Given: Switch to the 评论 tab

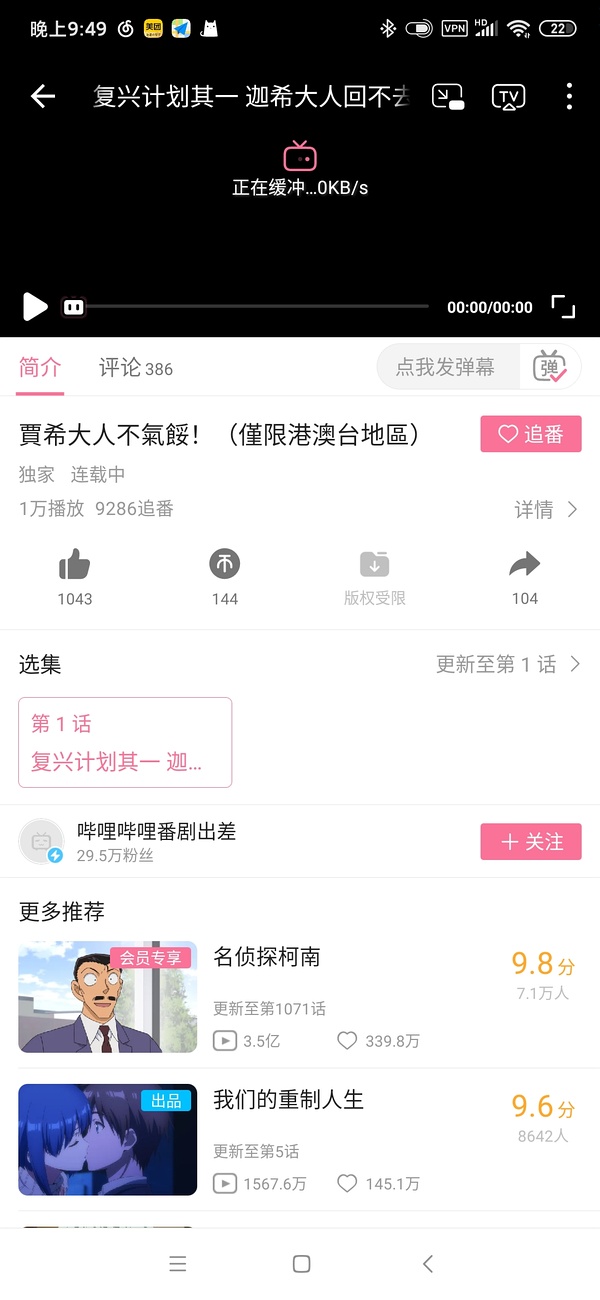Looking at the screenshot, I should tap(135, 368).
